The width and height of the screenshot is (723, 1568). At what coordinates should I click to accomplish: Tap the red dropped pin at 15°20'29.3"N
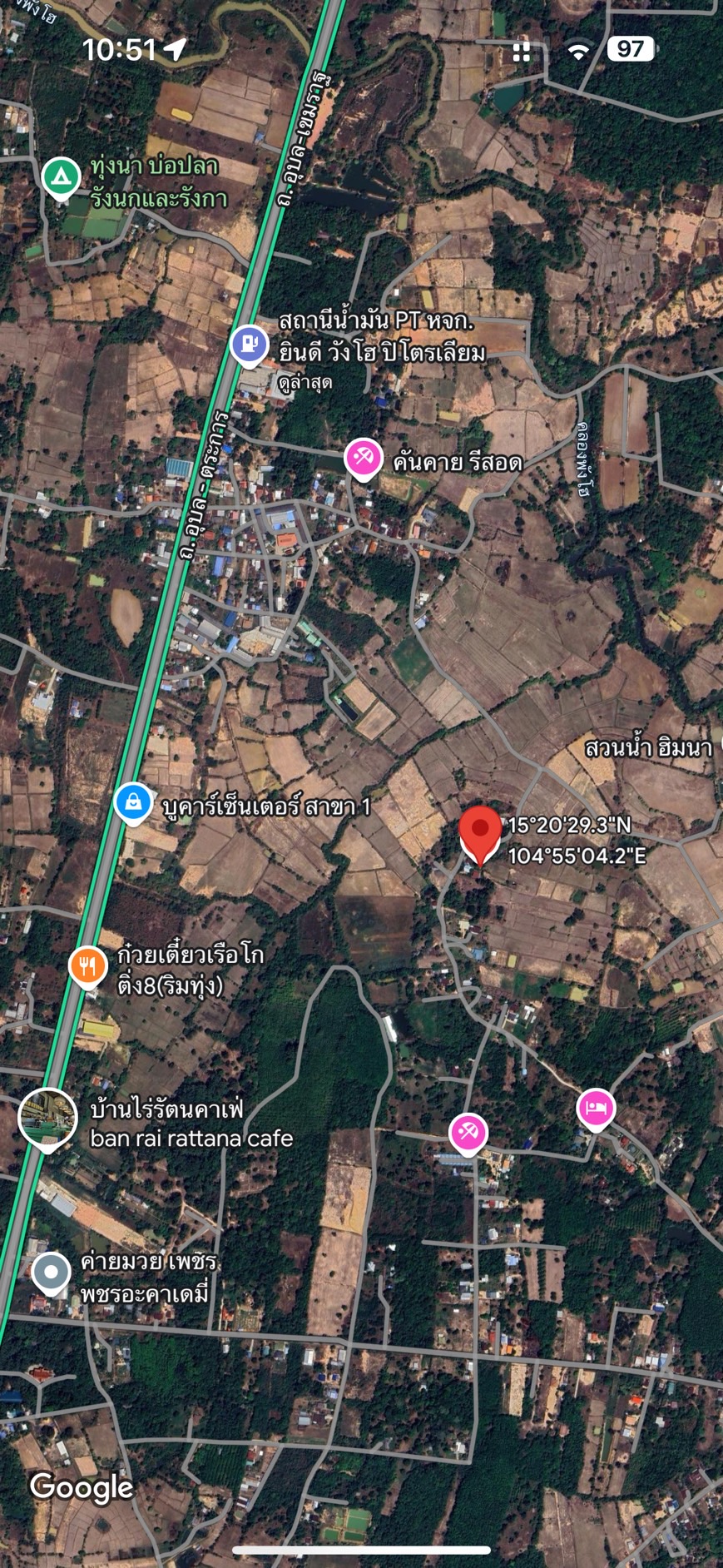[480, 835]
